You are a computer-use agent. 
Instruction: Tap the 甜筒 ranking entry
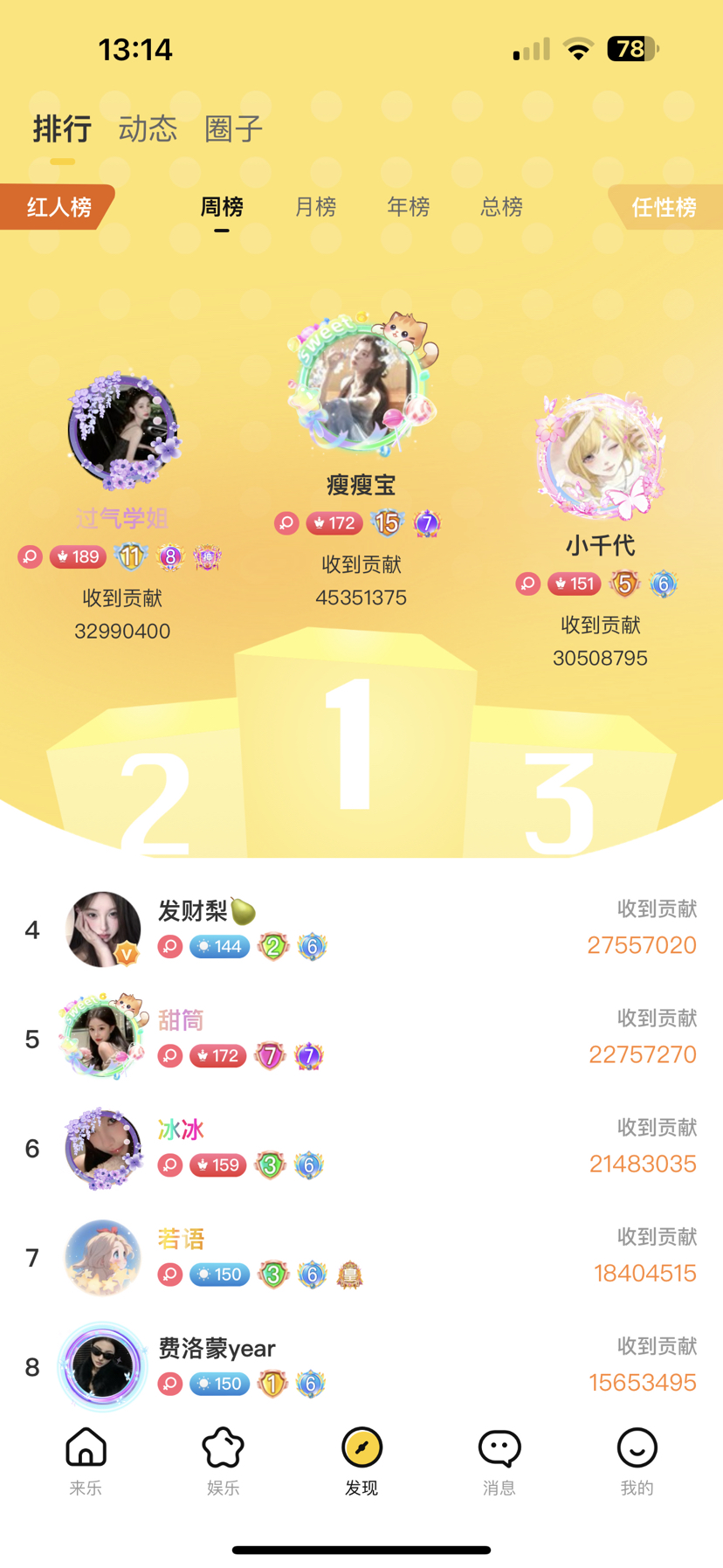[361, 1039]
